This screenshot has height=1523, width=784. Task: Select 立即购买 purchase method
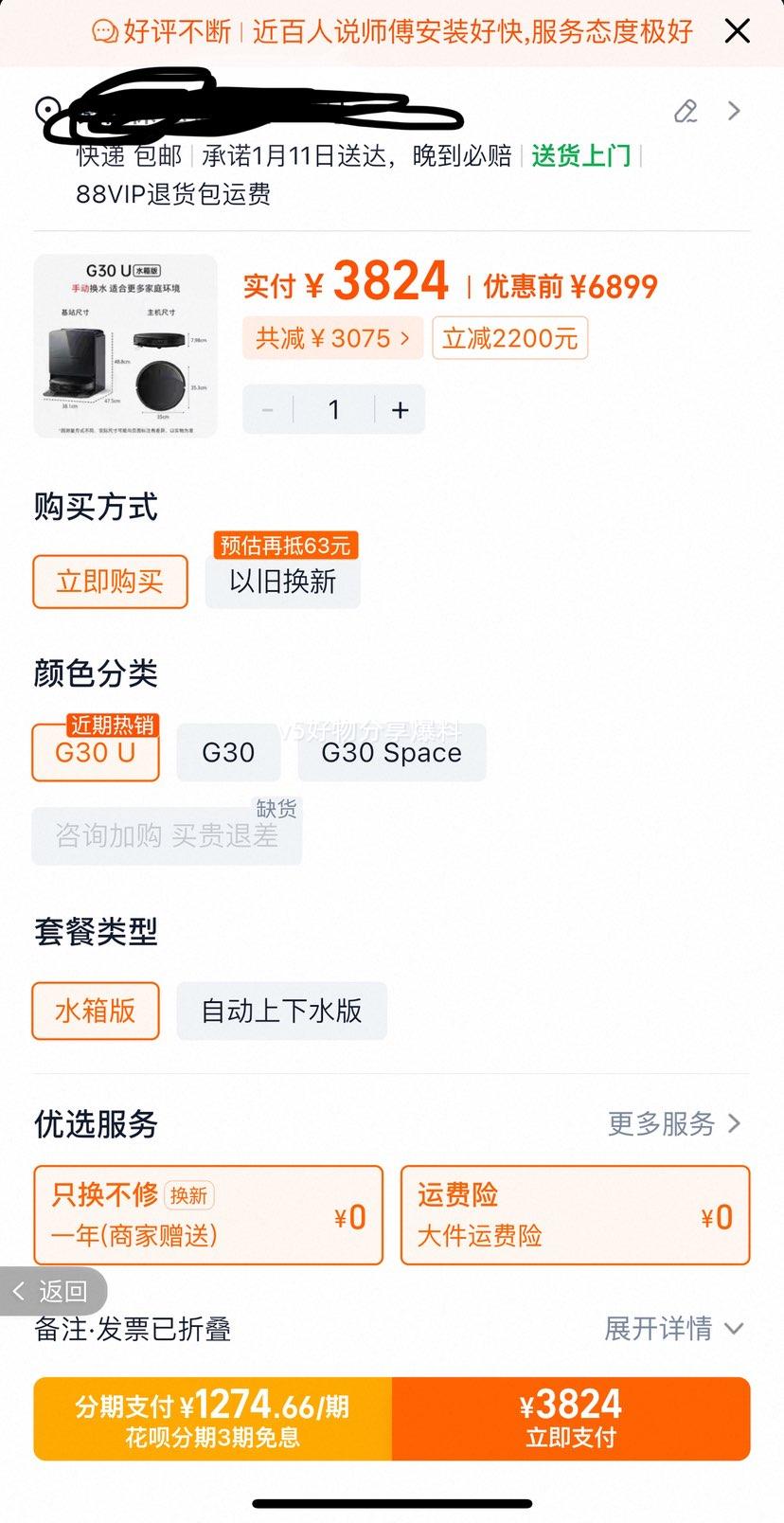(110, 581)
